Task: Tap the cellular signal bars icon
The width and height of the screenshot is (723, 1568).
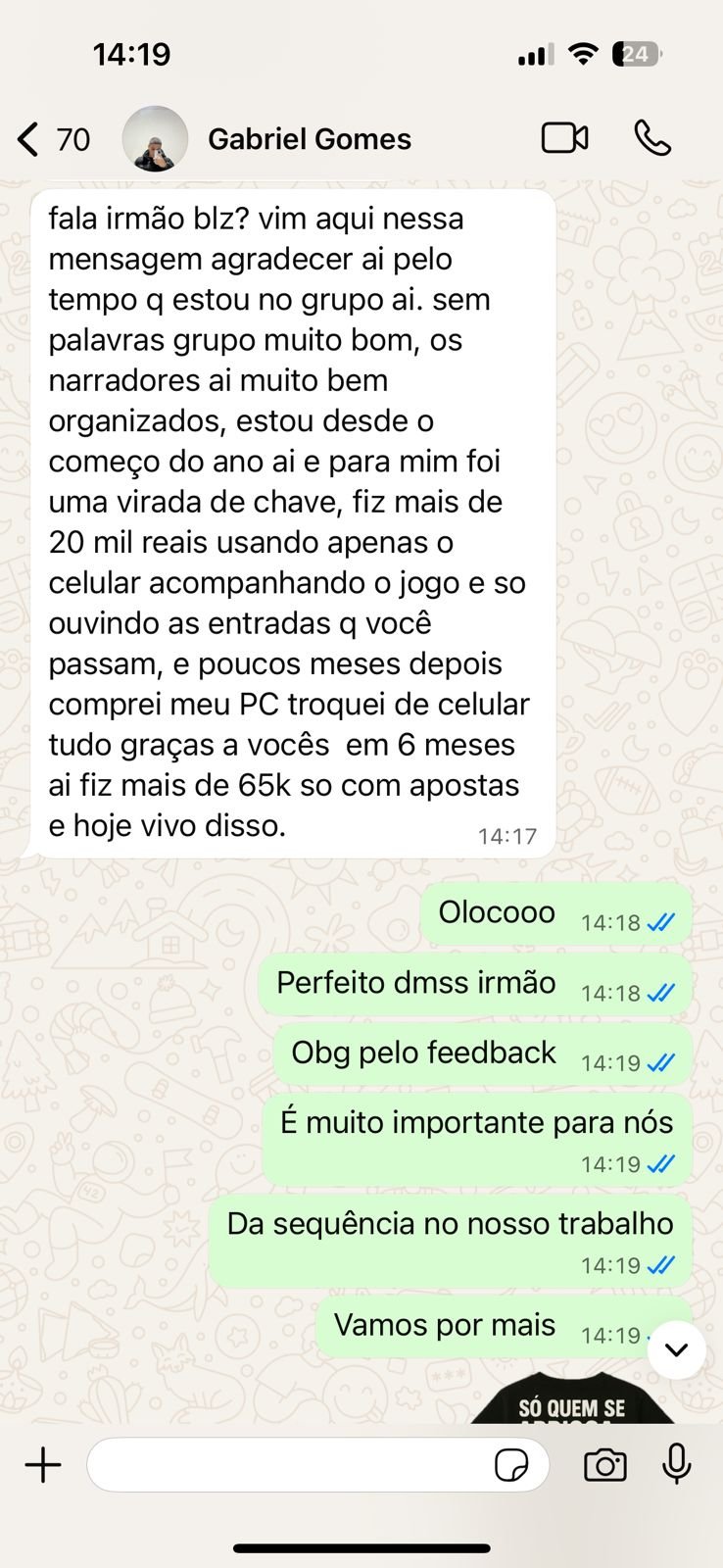Action: tap(533, 55)
